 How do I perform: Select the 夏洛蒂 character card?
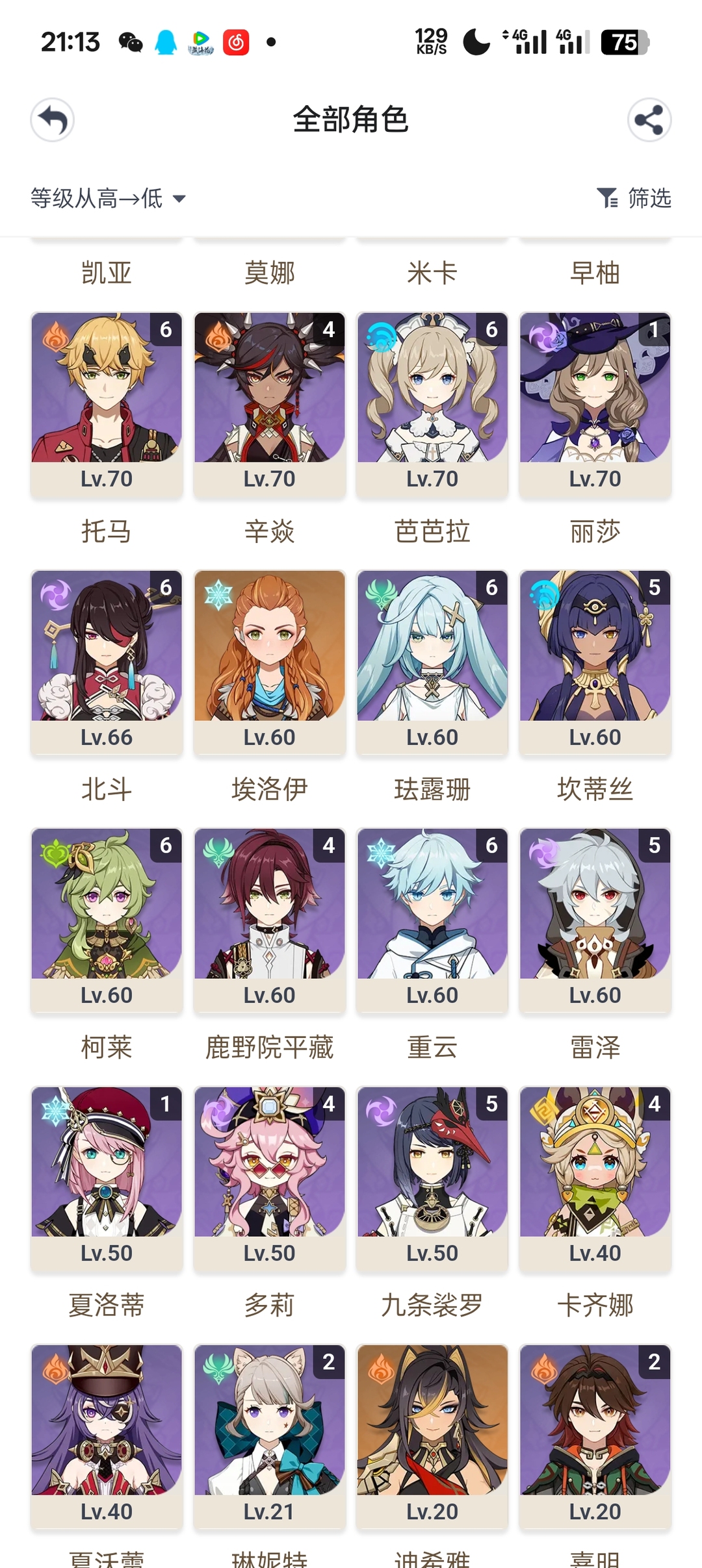pyautogui.click(x=107, y=1178)
